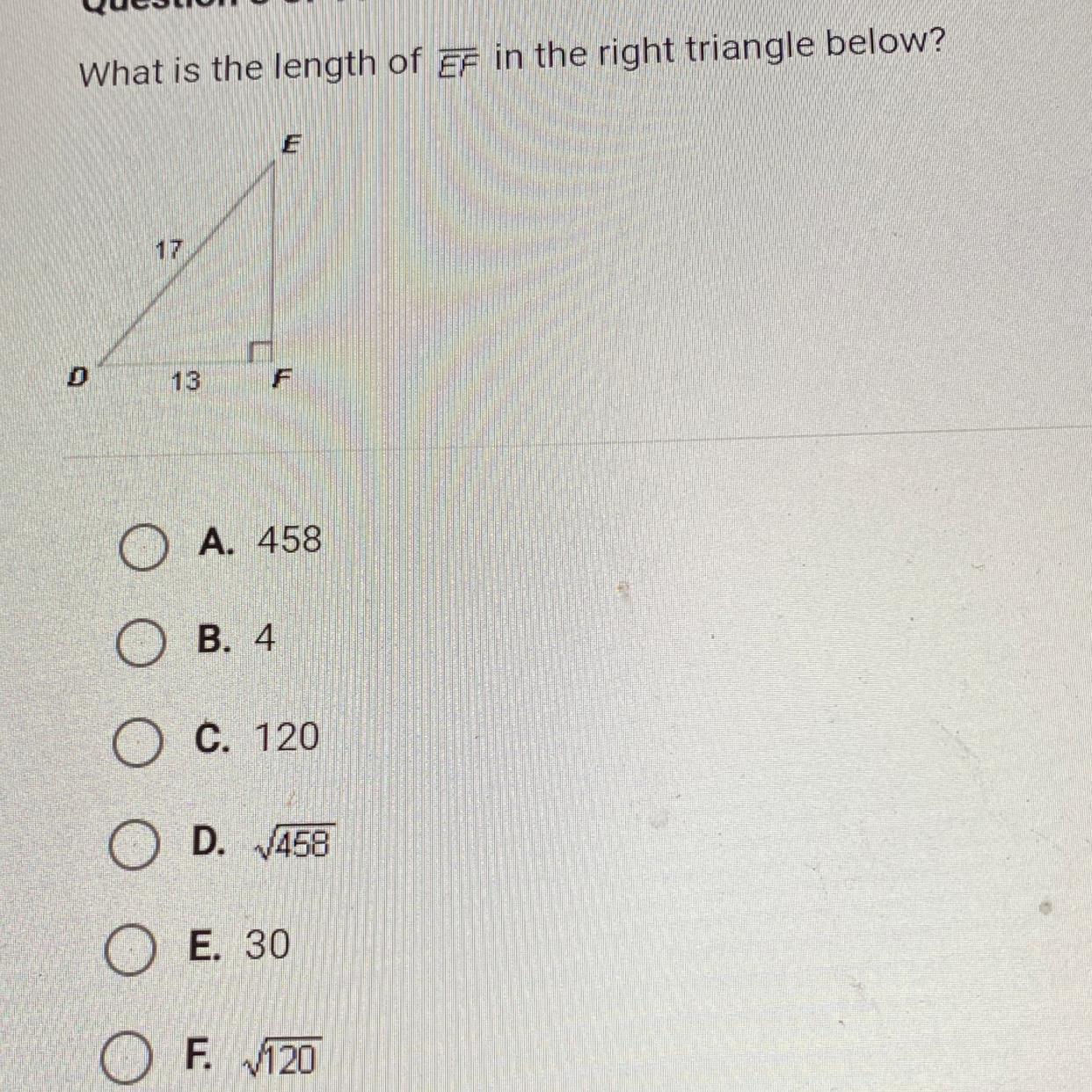This screenshot has height=1092, width=1092.
Task: Pick answer C. 120
Action: 137,745
